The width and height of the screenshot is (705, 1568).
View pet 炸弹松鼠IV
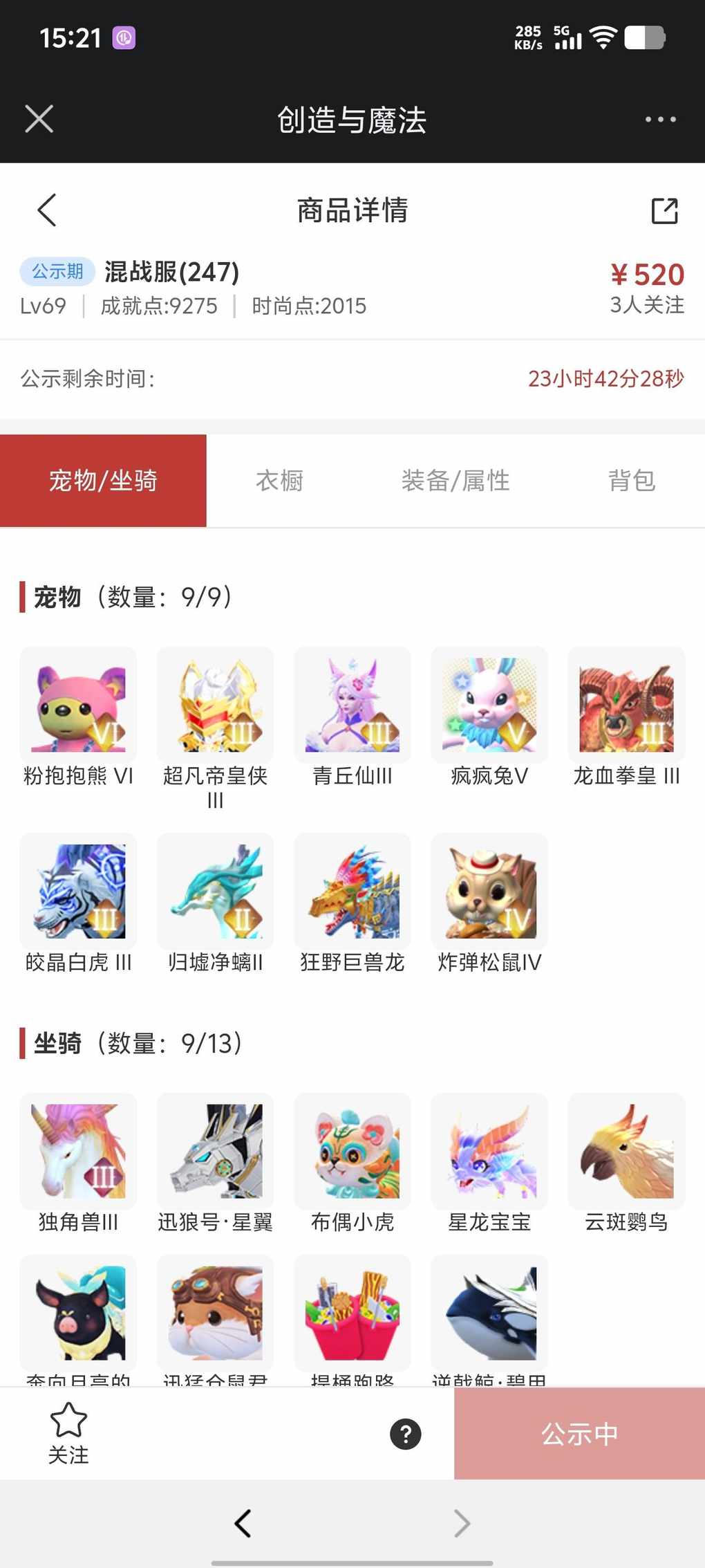pos(489,891)
